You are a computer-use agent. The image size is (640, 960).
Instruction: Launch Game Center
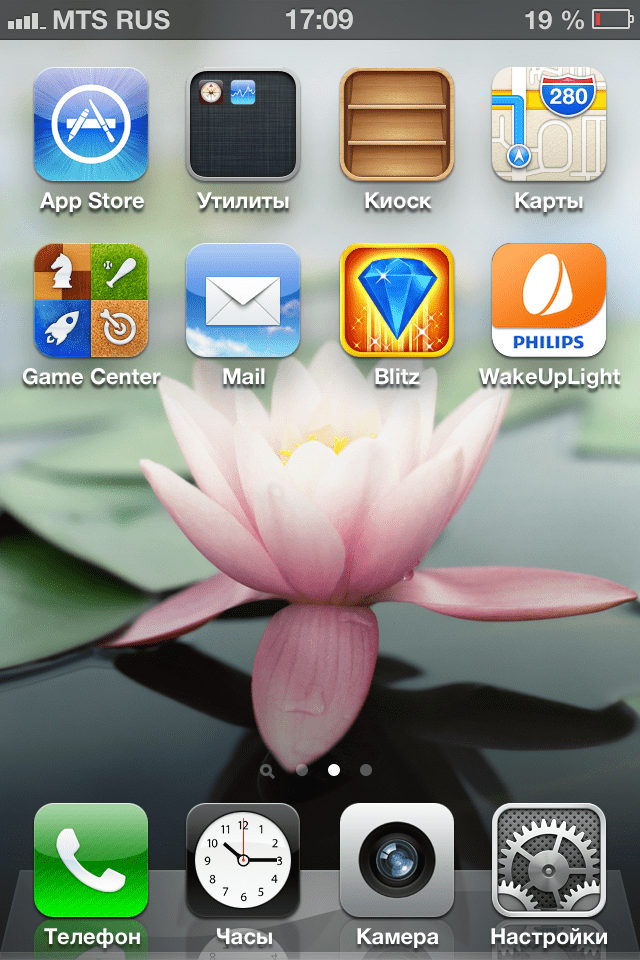click(x=91, y=300)
